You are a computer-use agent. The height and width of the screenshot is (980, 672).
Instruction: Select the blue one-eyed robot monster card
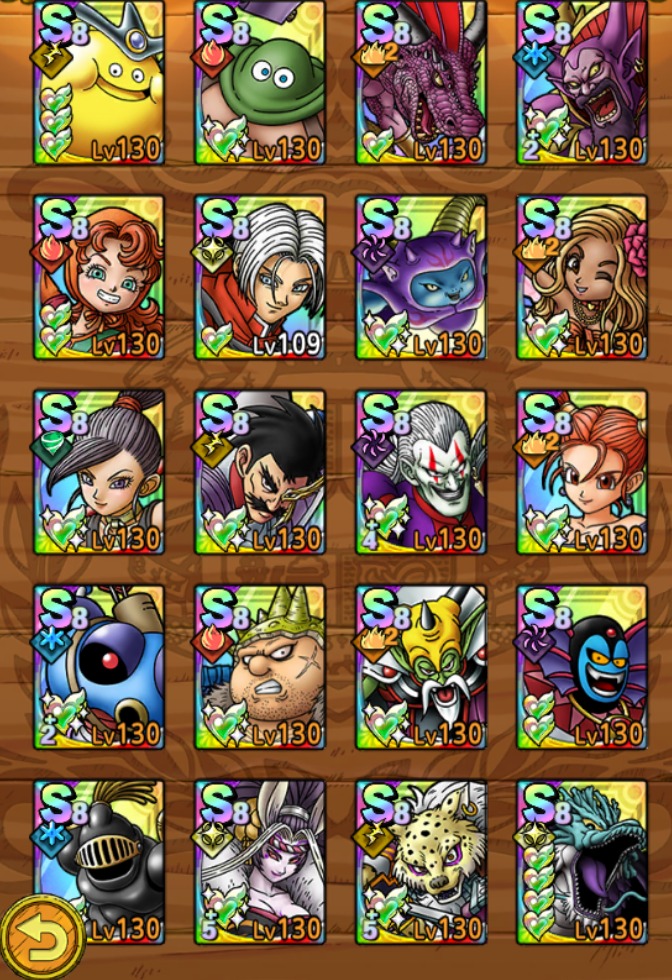tap(99, 667)
